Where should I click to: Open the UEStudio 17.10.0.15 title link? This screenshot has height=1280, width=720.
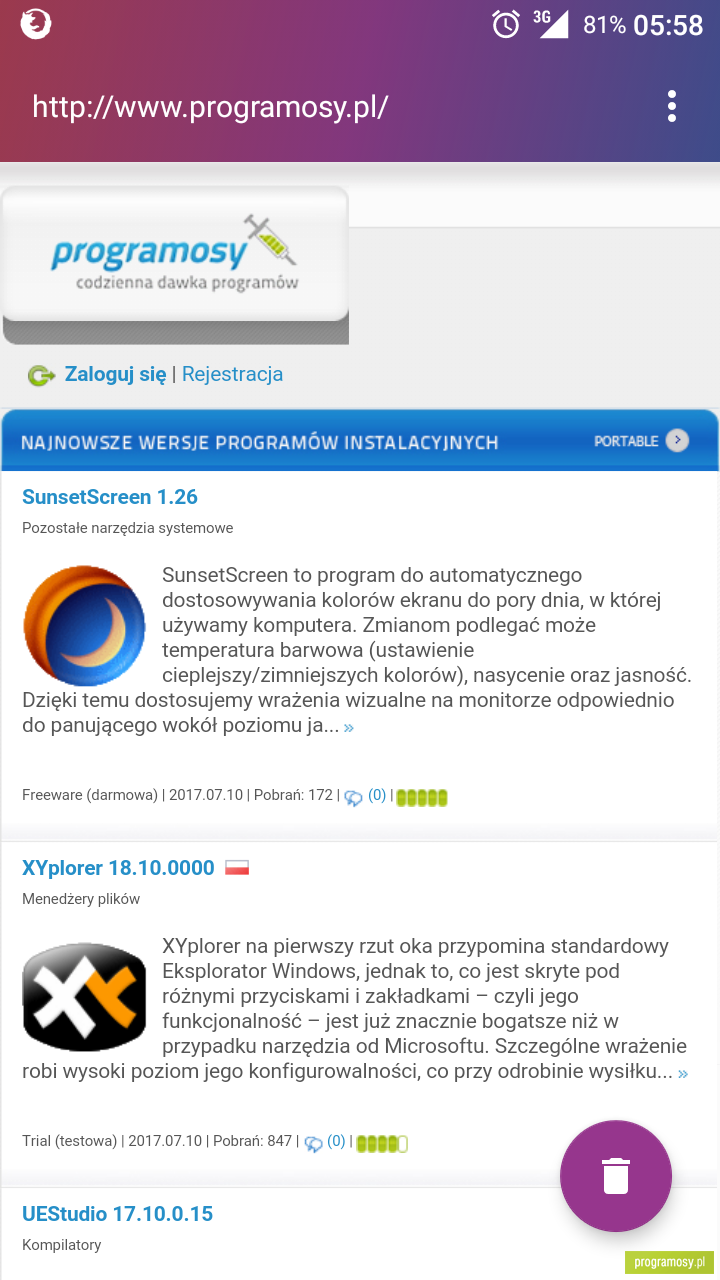(x=118, y=1214)
